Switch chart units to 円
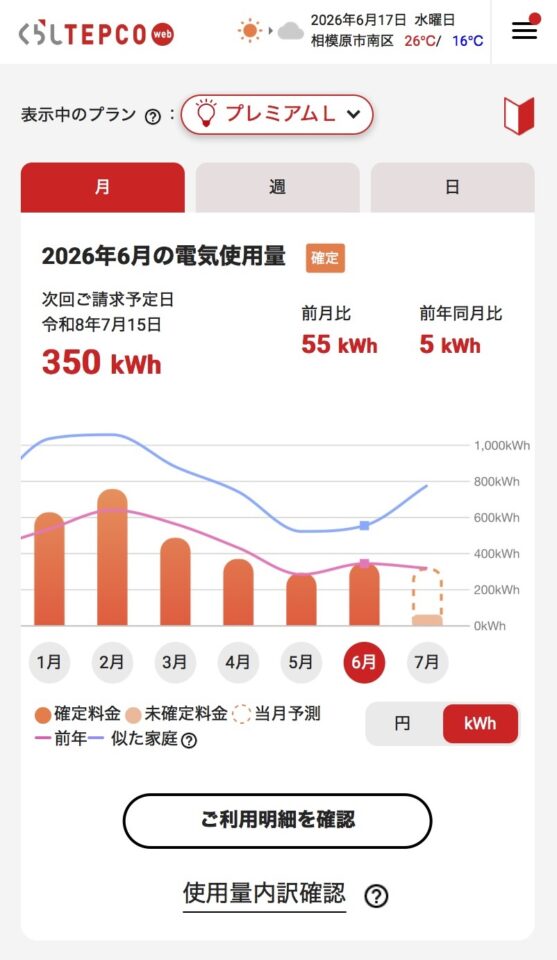The width and height of the screenshot is (557, 960). [x=403, y=724]
